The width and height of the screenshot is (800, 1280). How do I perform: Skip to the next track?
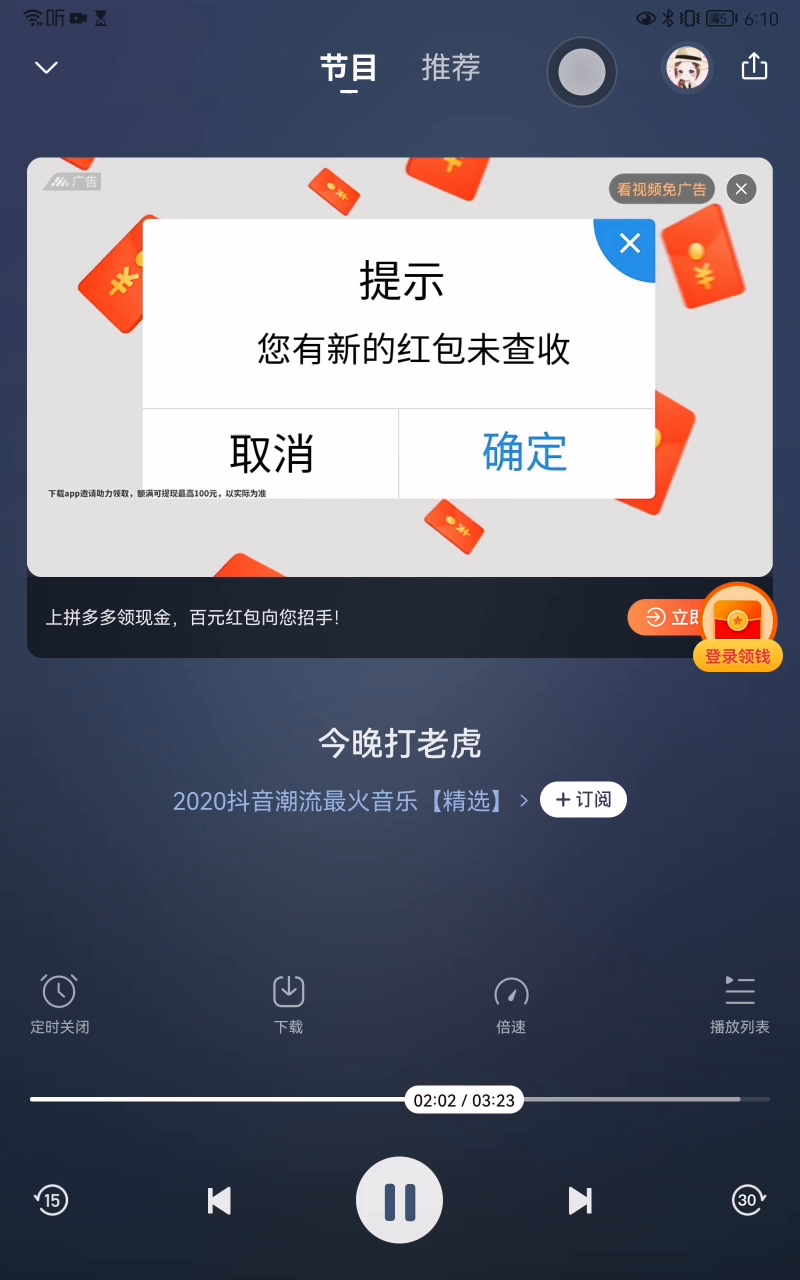coord(579,1200)
